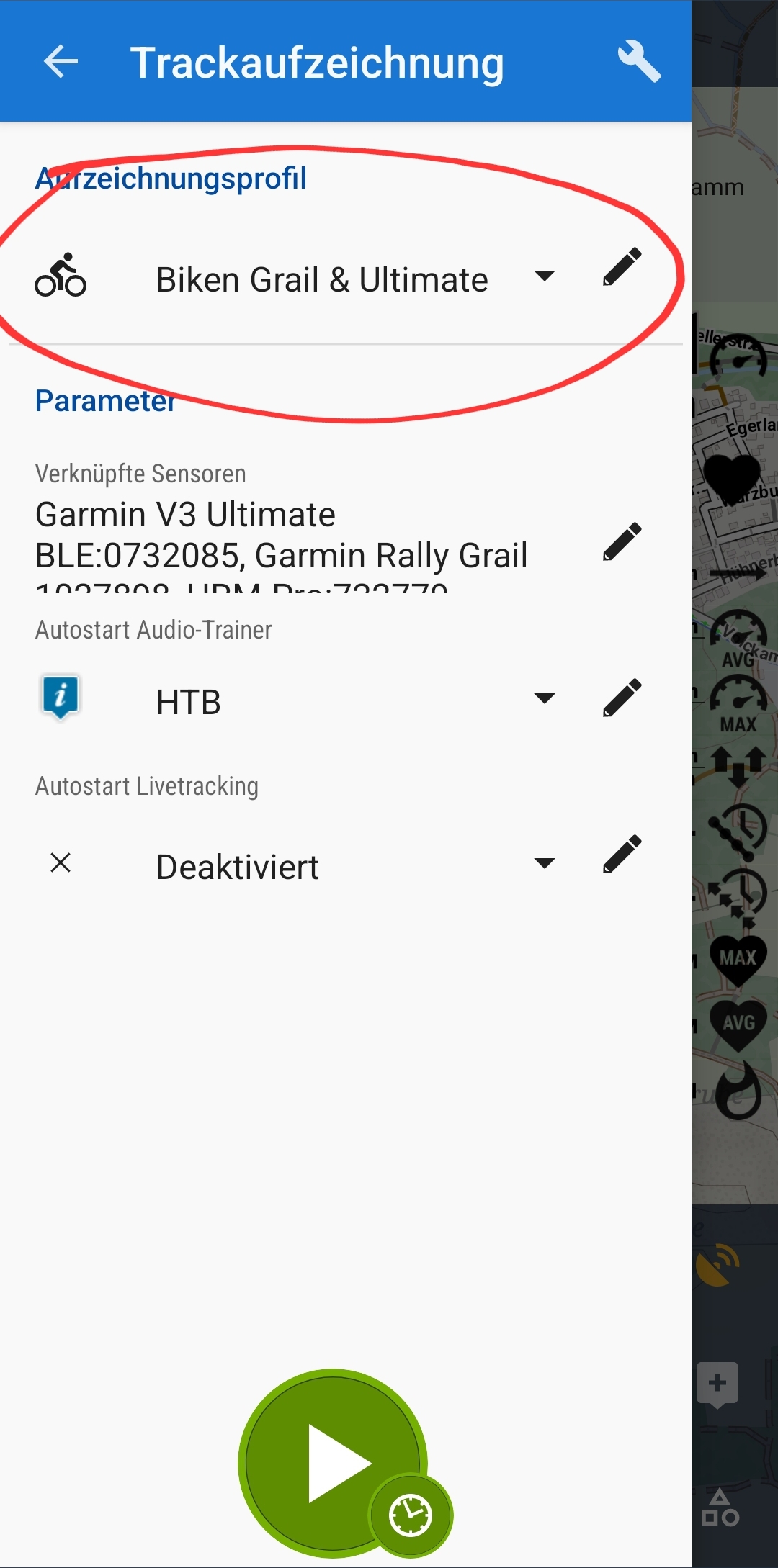
Task: Edit the Autostart Livetracking setting
Action: (622, 855)
